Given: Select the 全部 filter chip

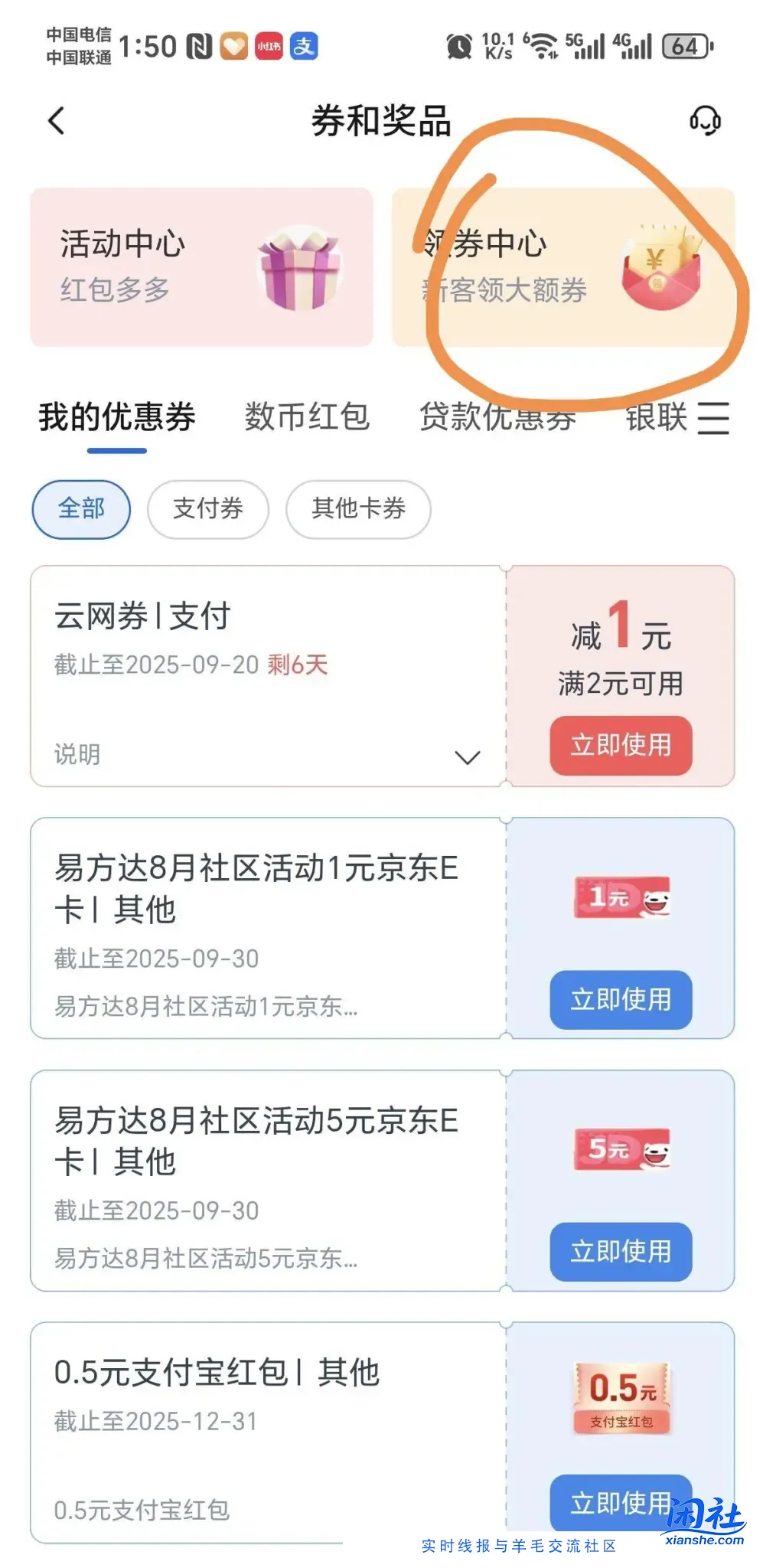Looking at the screenshot, I should [x=80, y=509].
